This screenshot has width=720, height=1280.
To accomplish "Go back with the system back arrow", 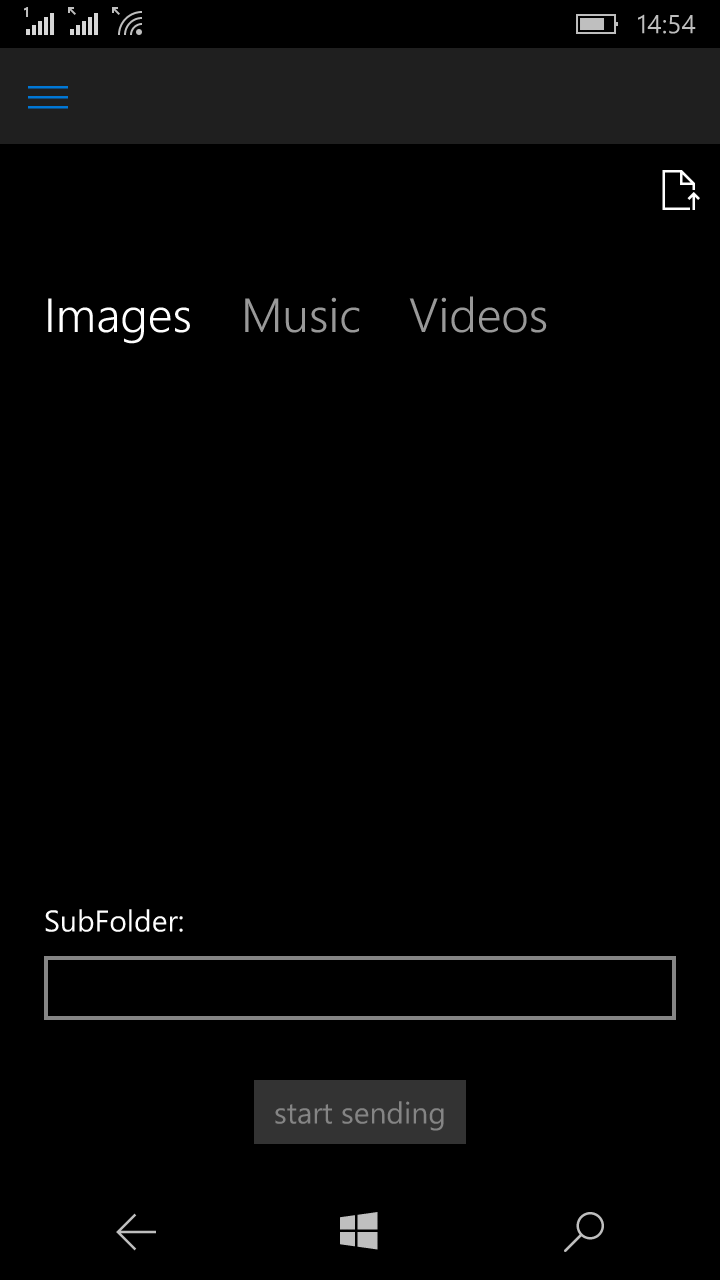I will tap(136, 1232).
